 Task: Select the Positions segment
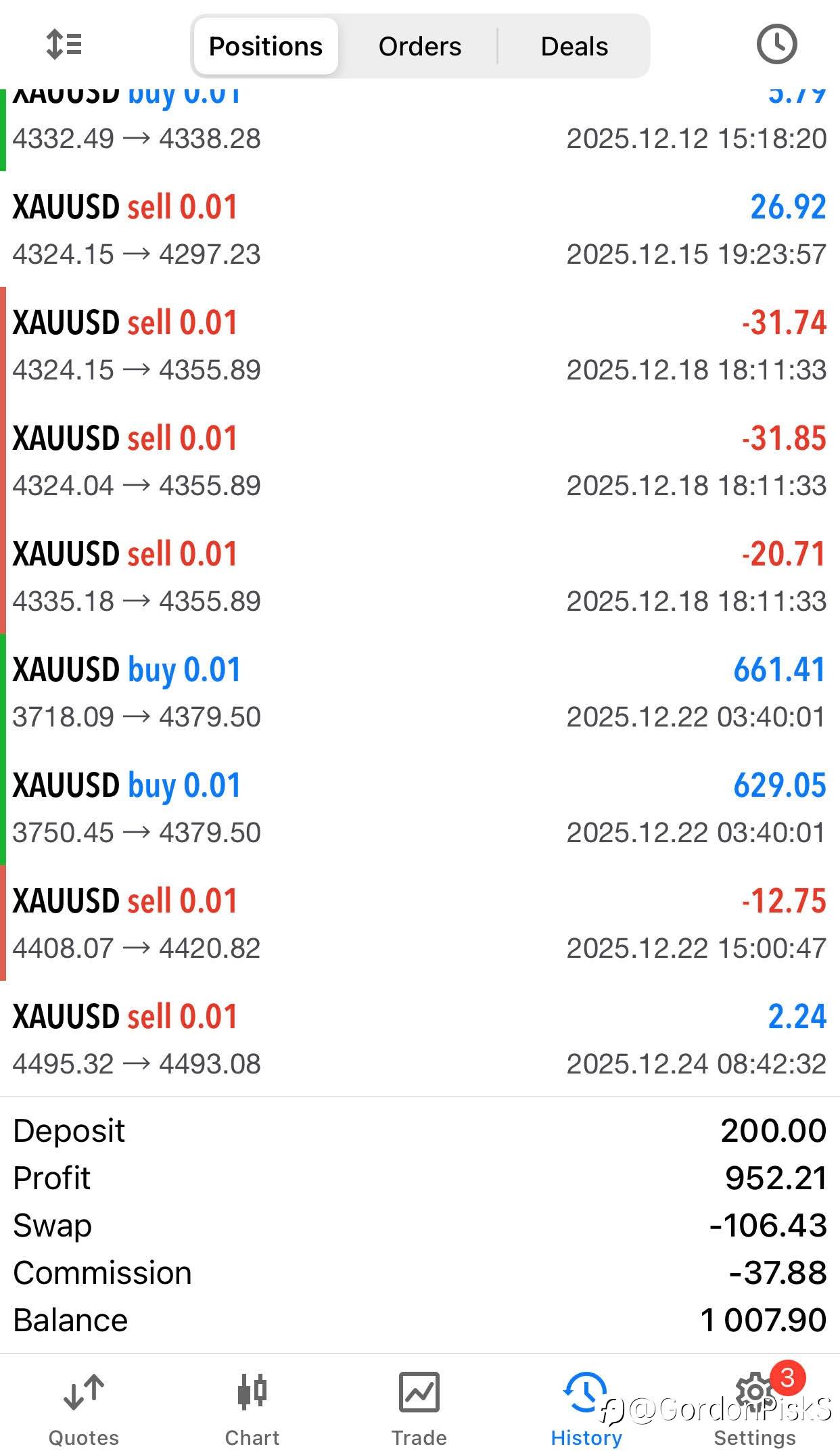point(265,46)
